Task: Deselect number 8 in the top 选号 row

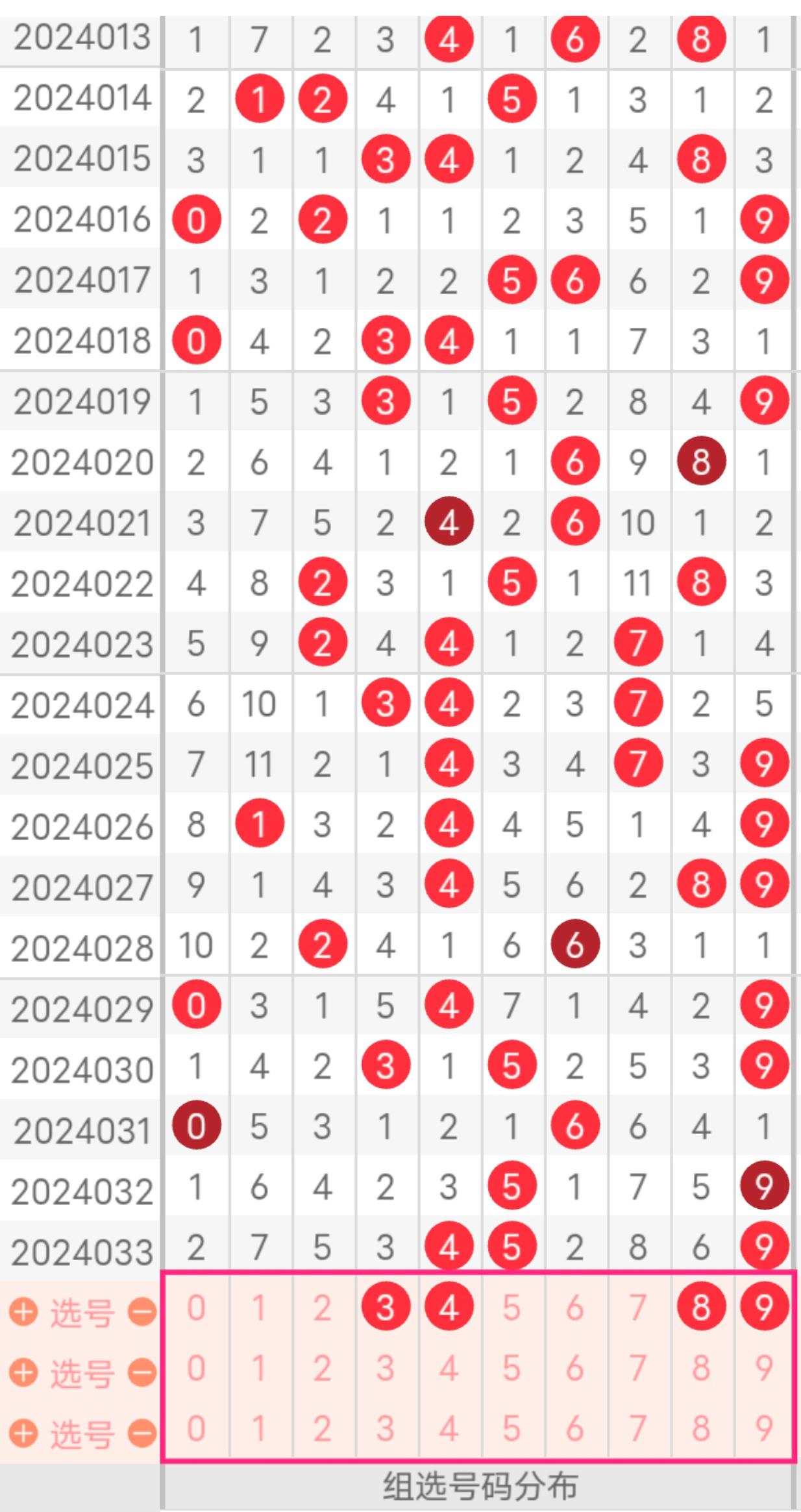Action: point(700,1307)
